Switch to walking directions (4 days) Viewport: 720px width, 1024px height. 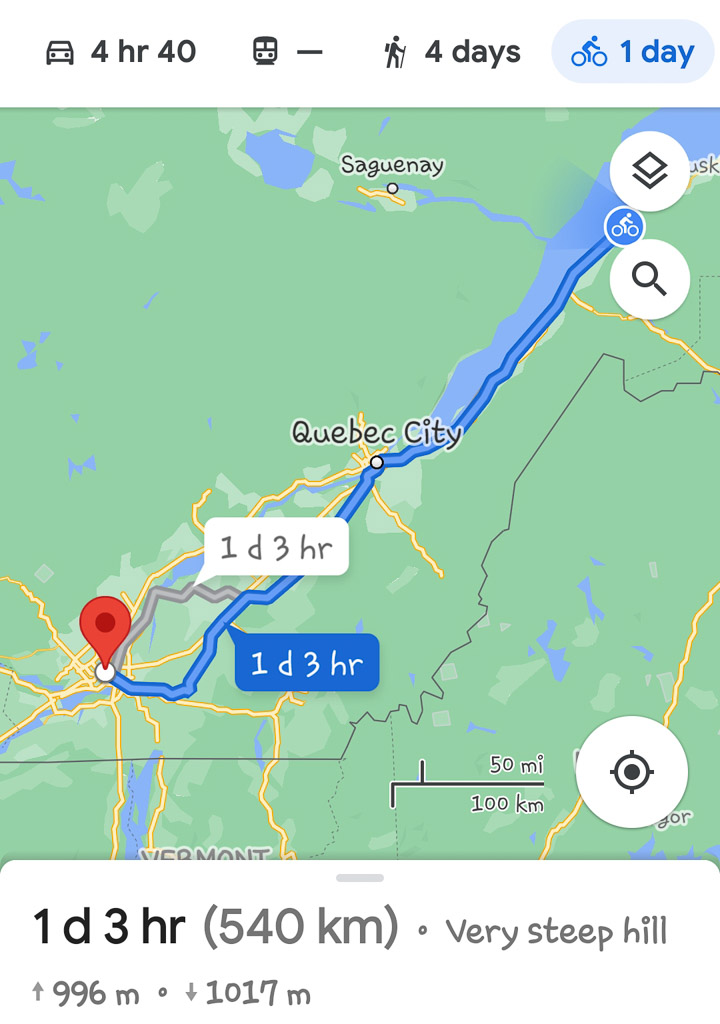coord(453,52)
